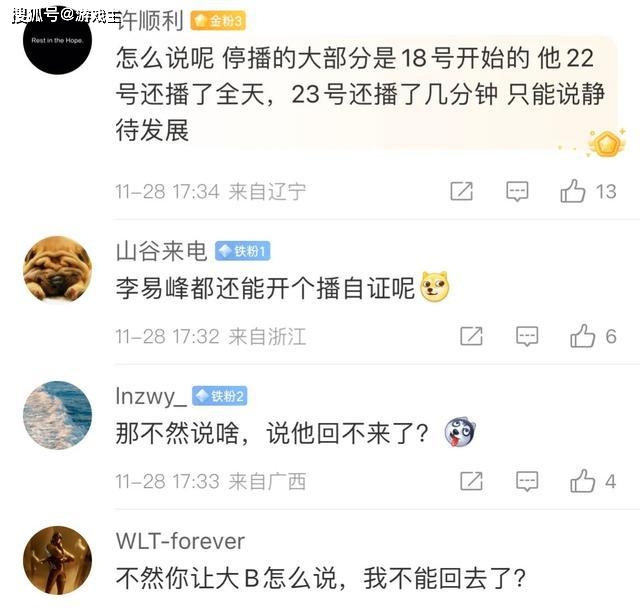The width and height of the screenshot is (640, 608).
Task: Share lnzwy_'s comment
Action: point(471,481)
